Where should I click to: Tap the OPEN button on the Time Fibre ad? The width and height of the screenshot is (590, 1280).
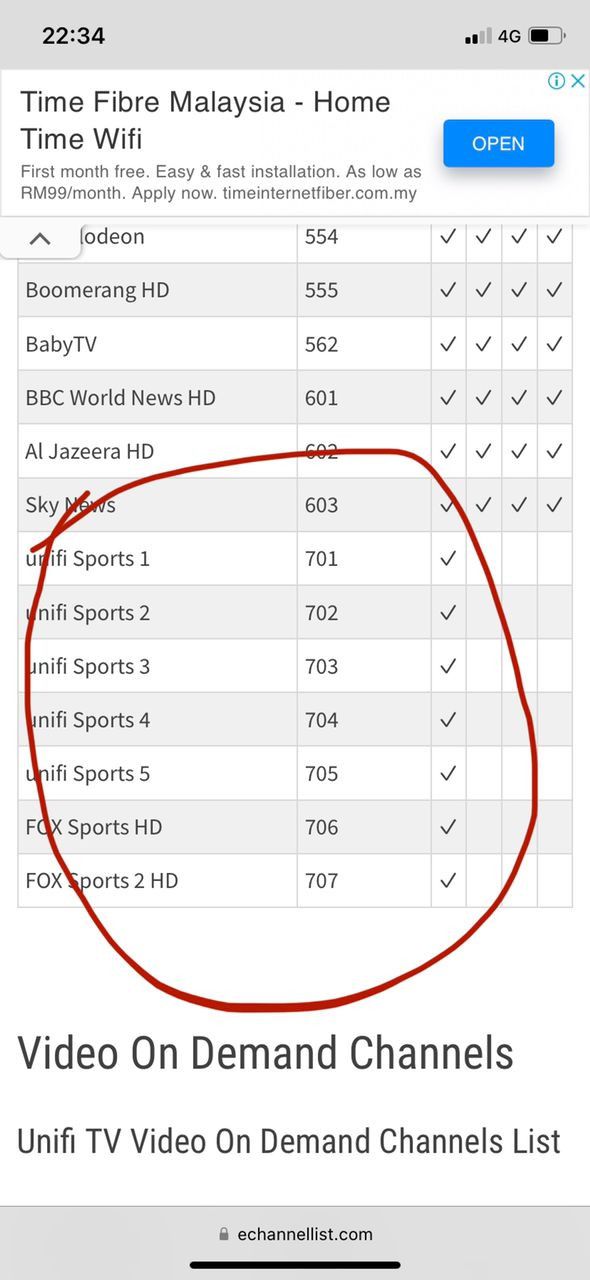pyautogui.click(x=498, y=143)
